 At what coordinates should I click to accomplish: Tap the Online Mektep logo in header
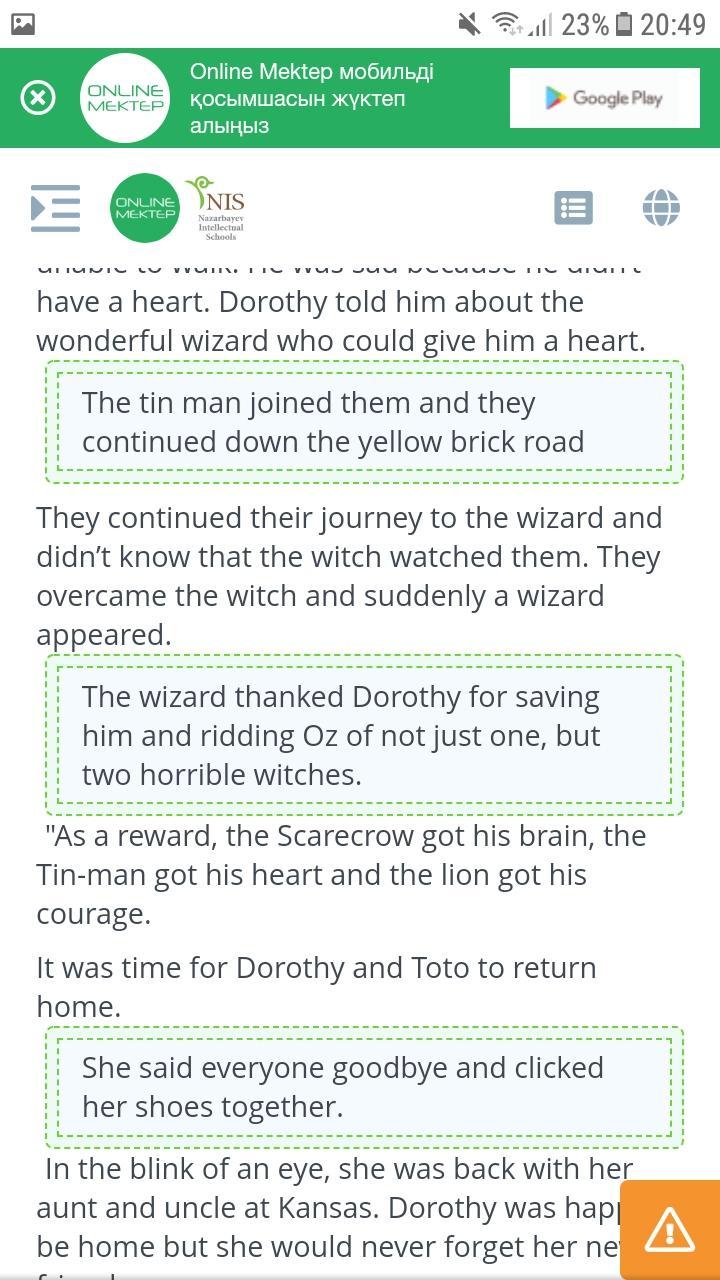(145, 208)
